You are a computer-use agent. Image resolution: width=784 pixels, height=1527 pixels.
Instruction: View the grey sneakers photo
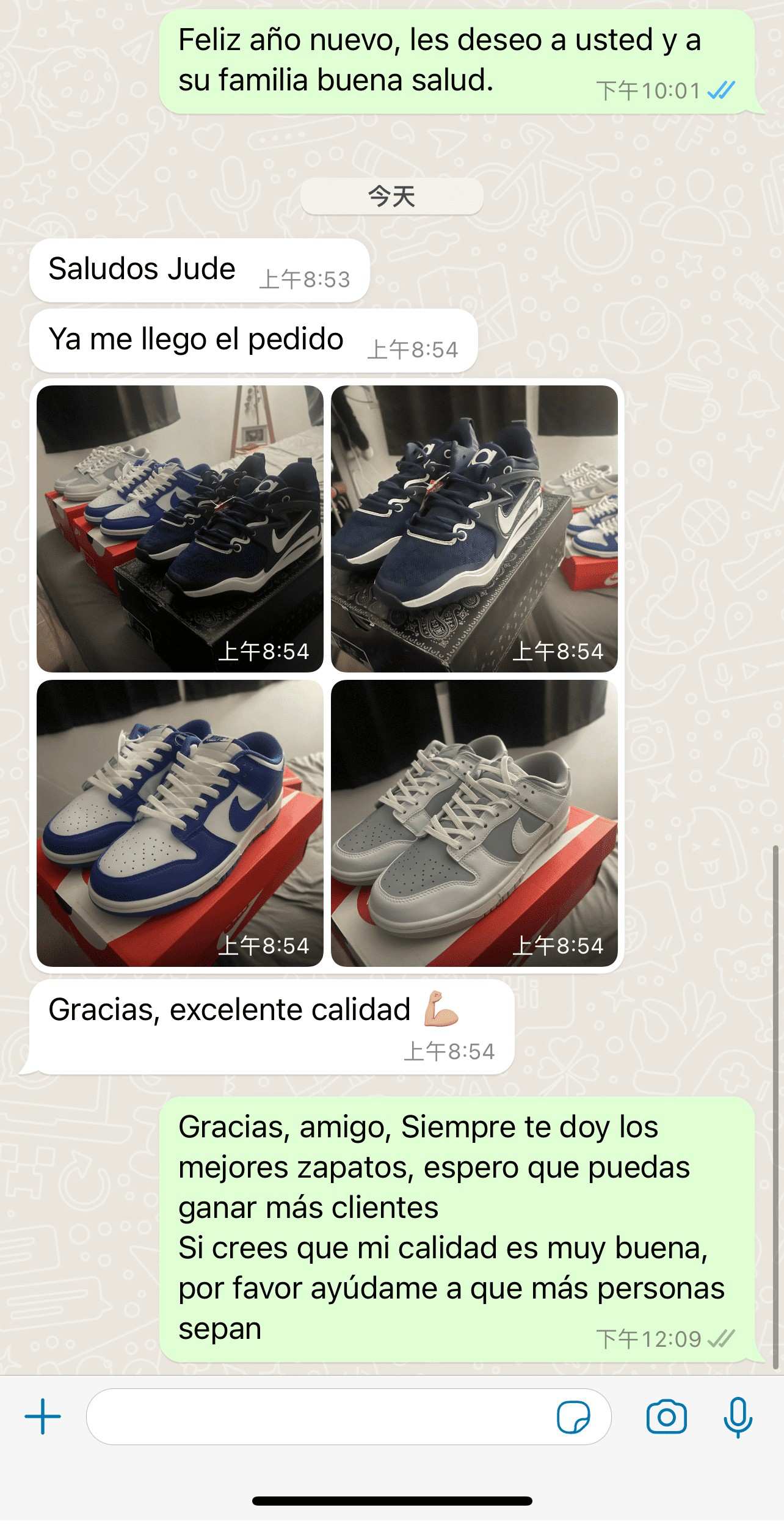tap(474, 823)
